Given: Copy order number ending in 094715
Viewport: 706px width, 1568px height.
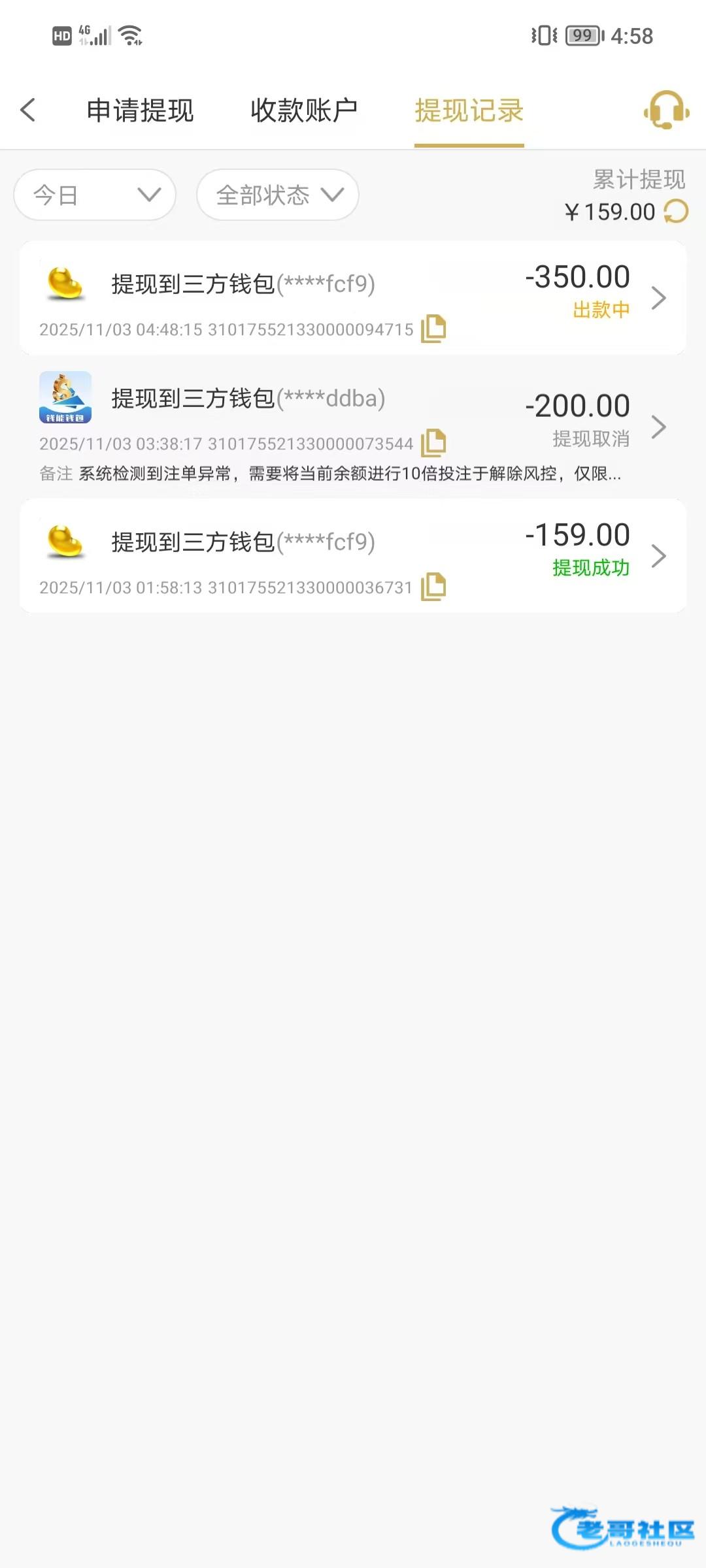Looking at the screenshot, I should click(433, 329).
